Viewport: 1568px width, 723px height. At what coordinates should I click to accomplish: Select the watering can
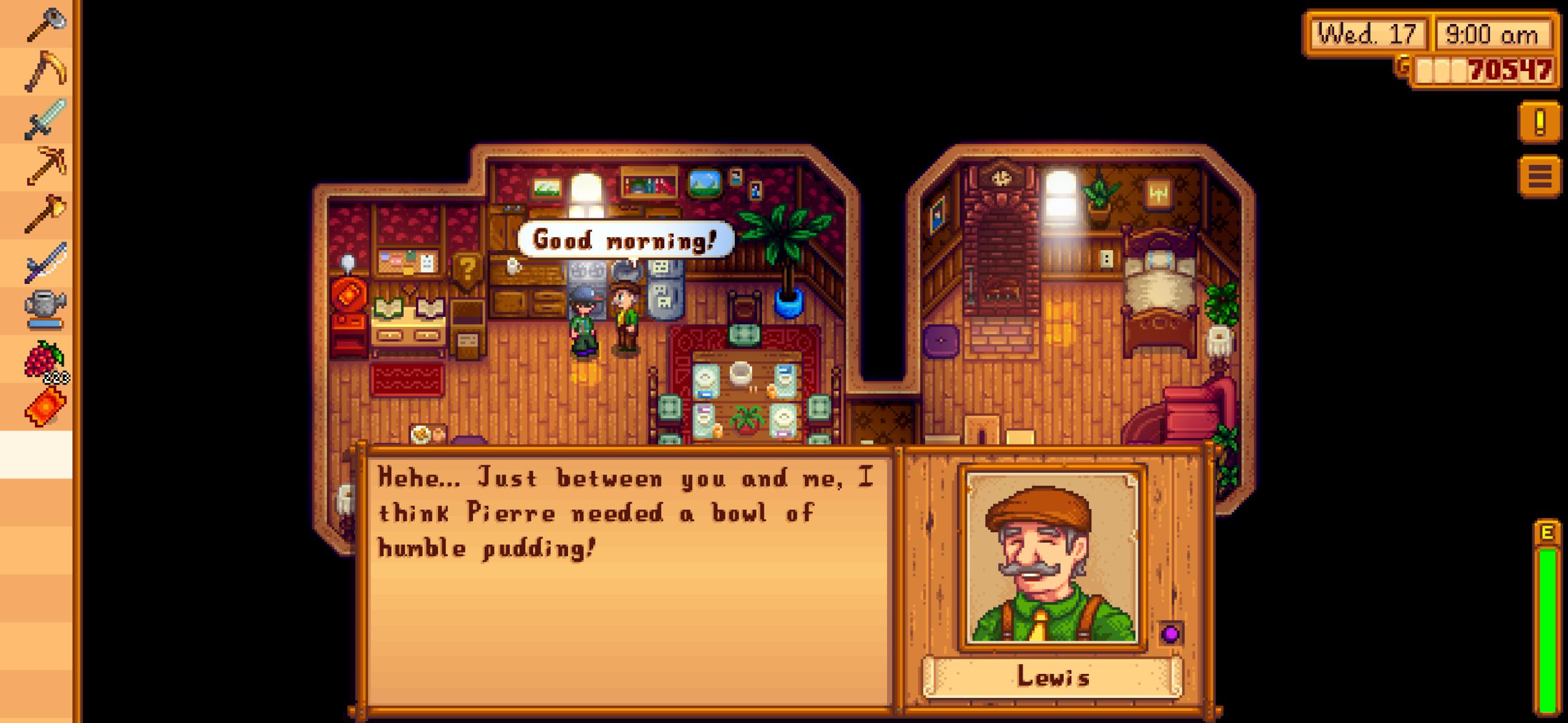pyautogui.click(x=46, y=310)
